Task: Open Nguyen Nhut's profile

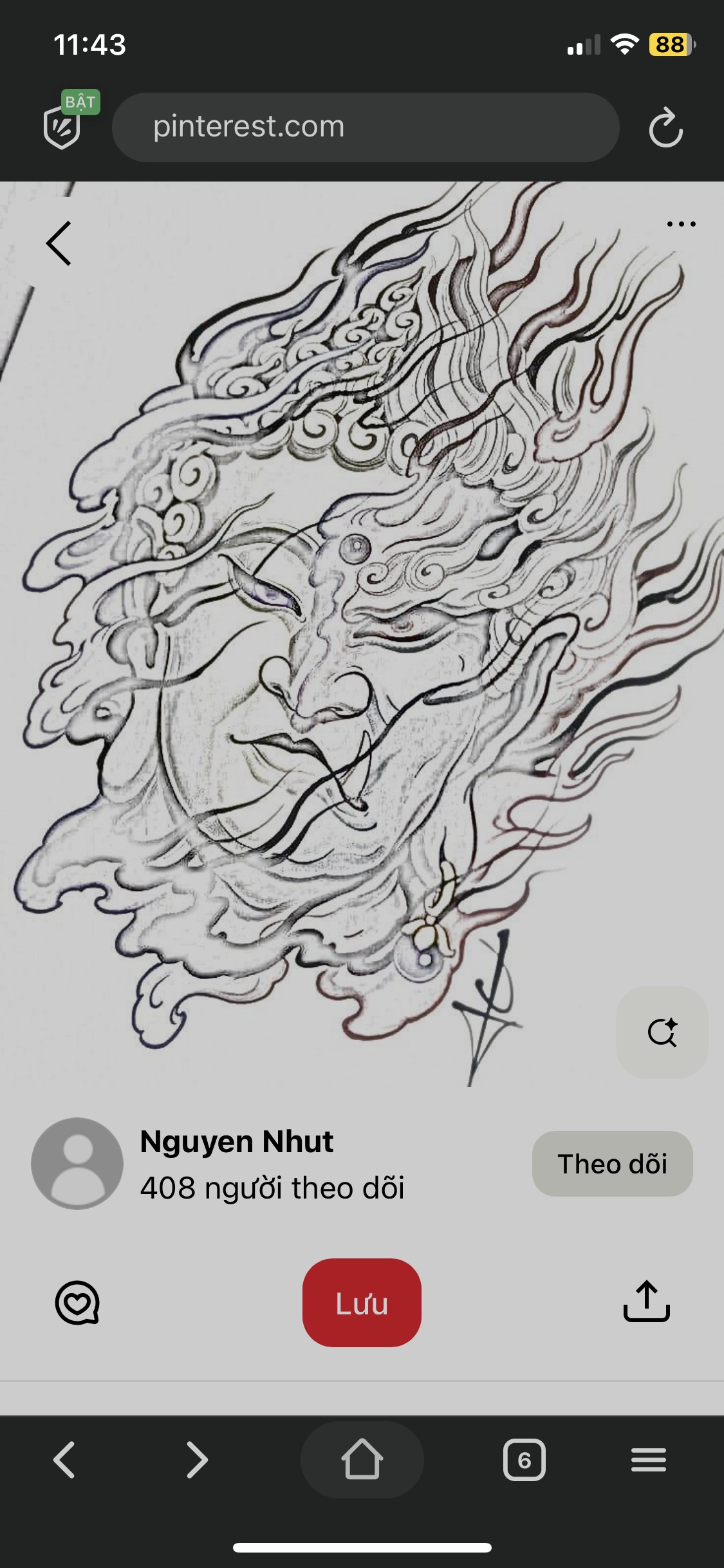Action: [x=236, y=1142]
